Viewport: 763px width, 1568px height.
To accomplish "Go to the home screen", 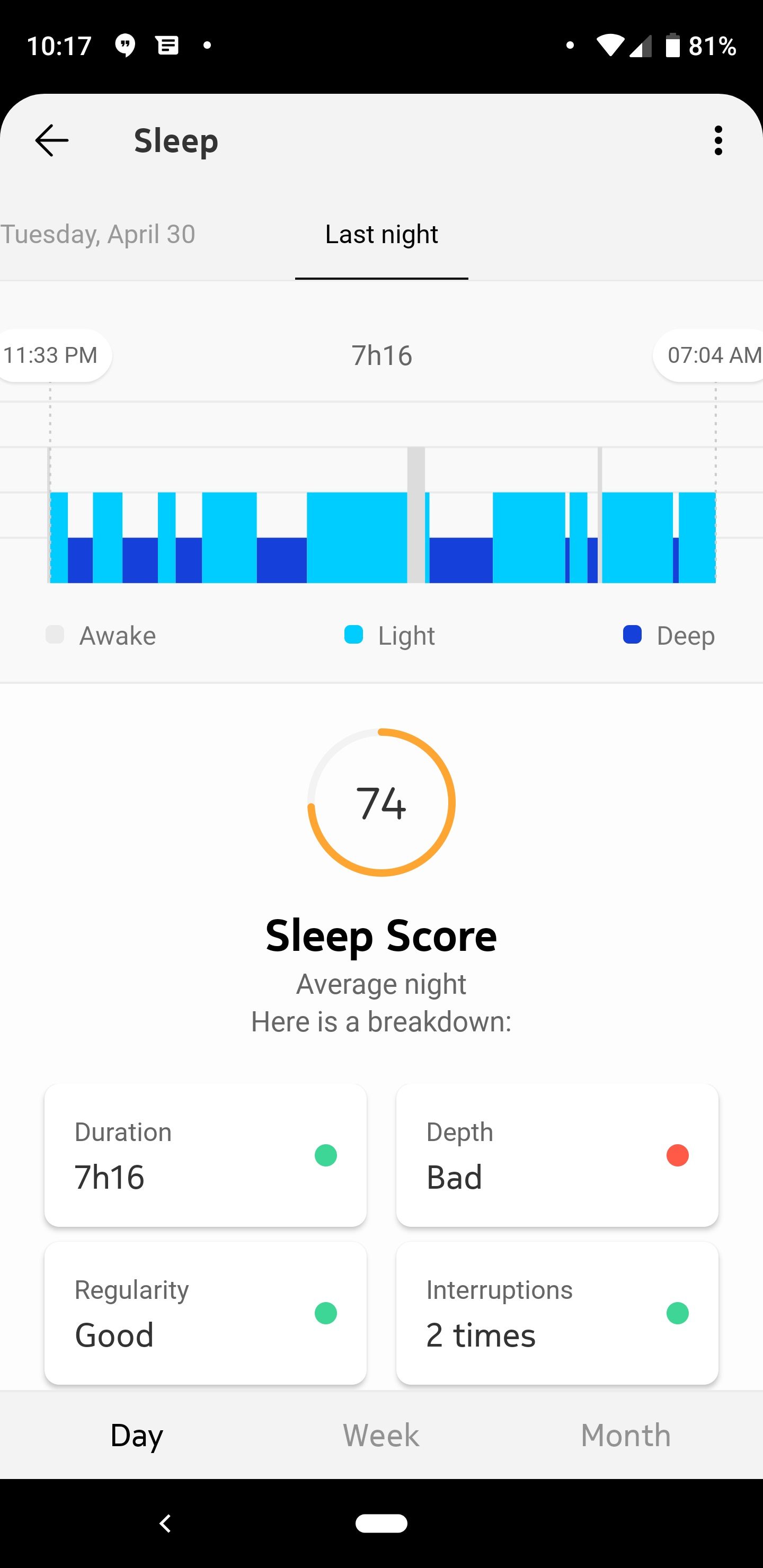I will 381,1523.
